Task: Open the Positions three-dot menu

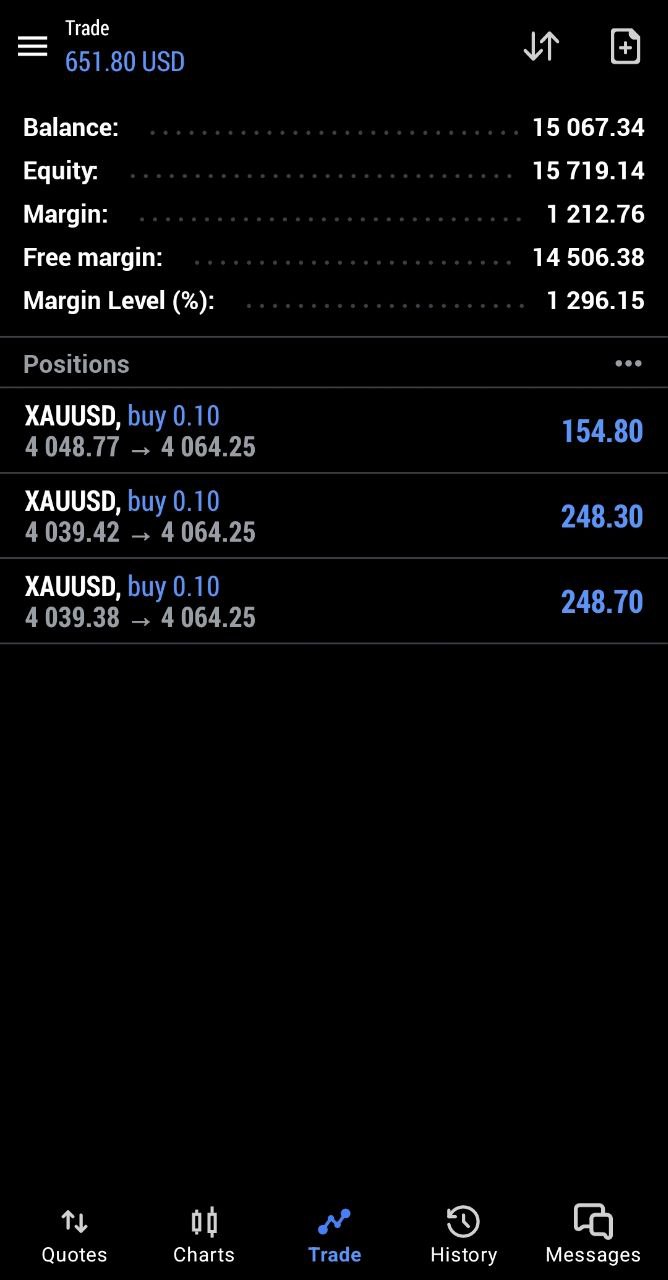Action: pos(628,364)
